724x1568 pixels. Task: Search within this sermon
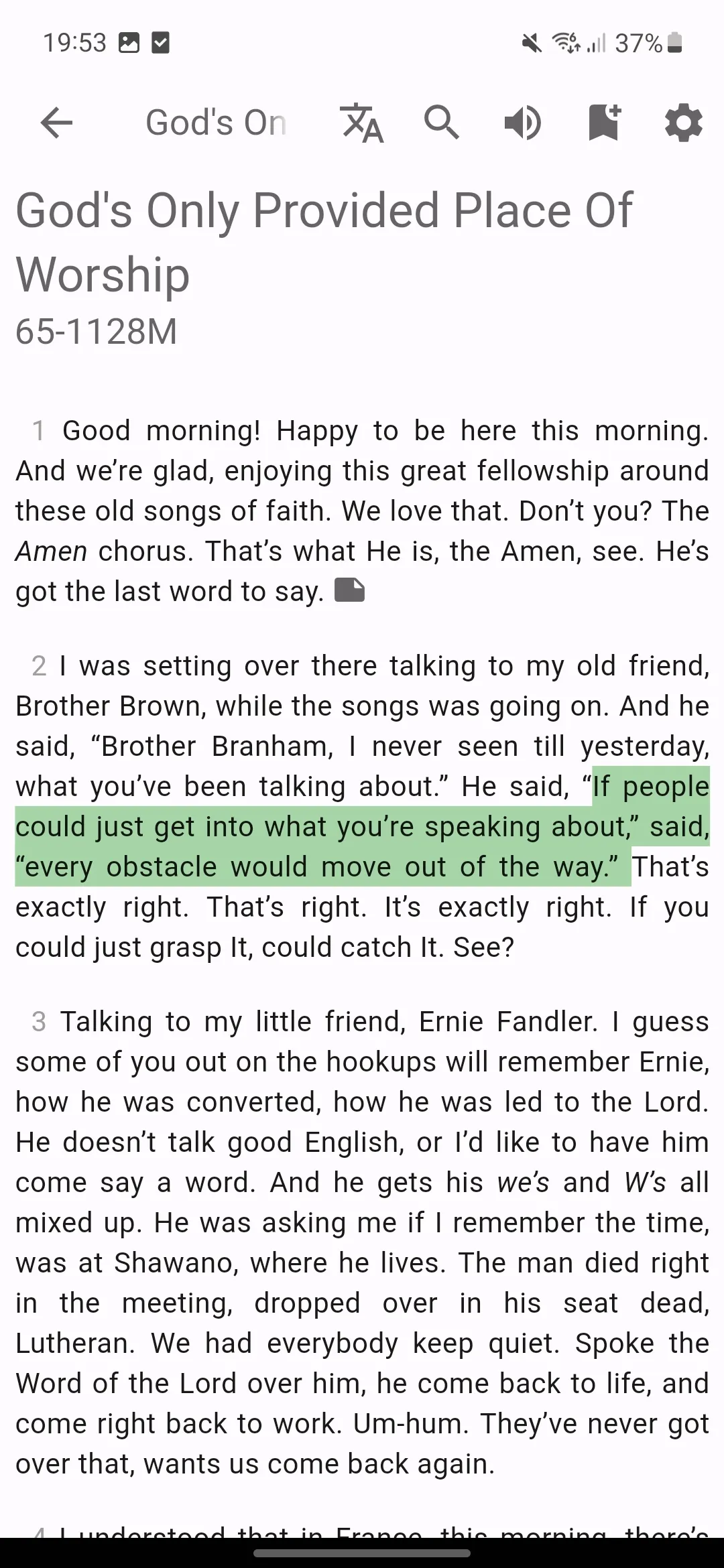point(442,123)
